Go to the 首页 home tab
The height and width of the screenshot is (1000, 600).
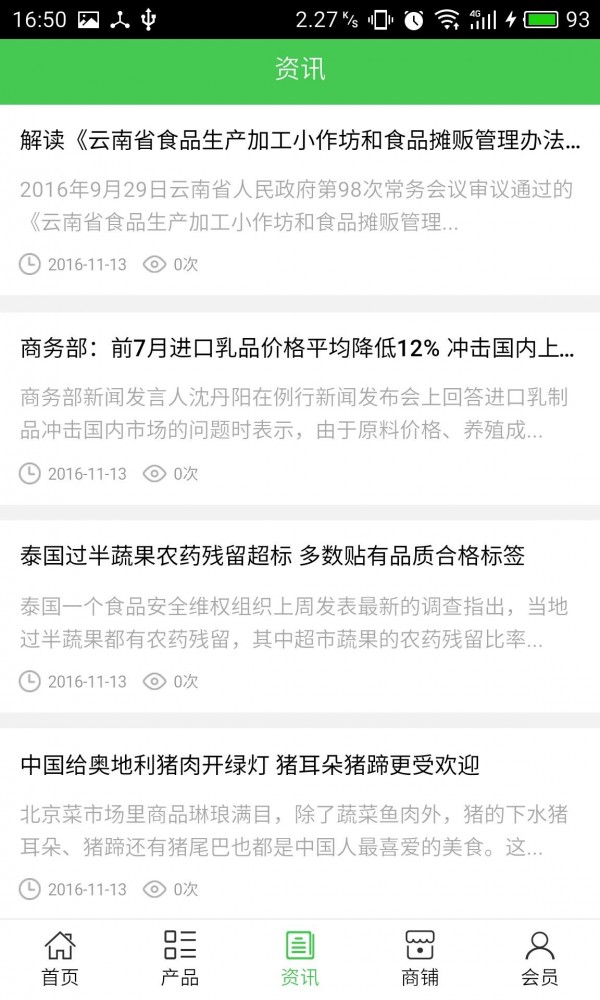[x=60, y=958]
